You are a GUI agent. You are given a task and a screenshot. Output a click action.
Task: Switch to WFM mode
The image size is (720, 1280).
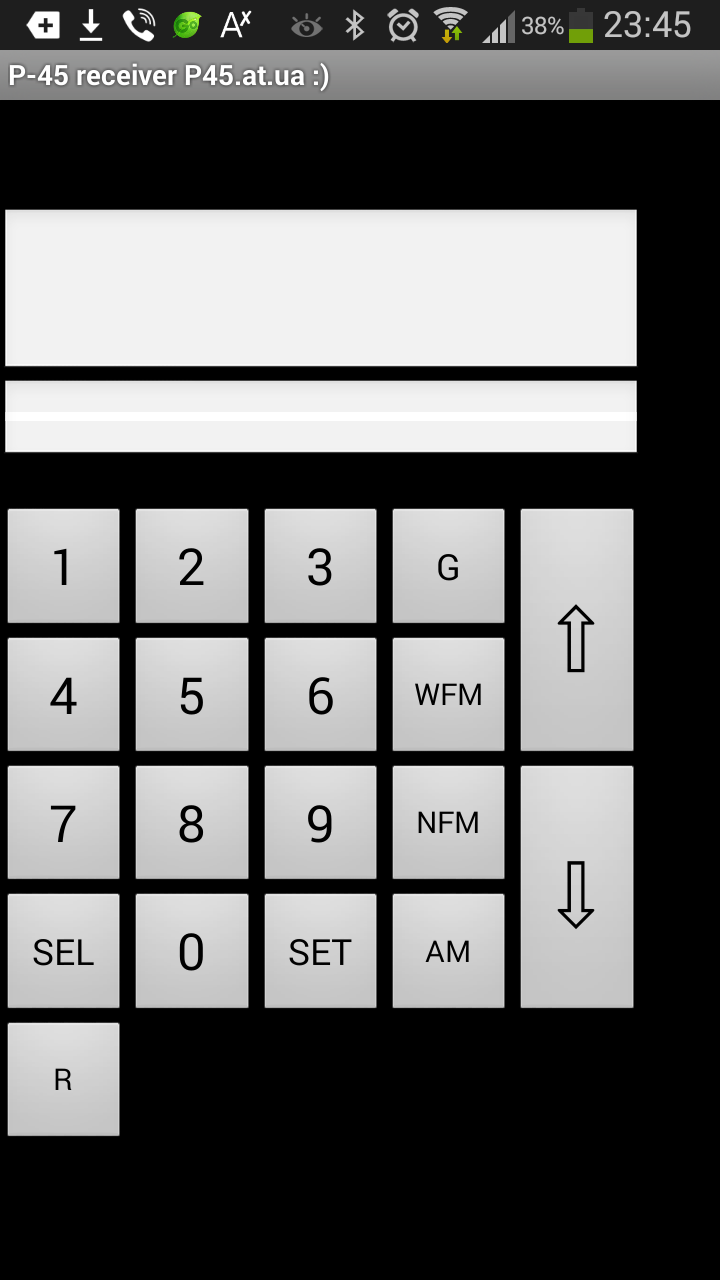click(448, 694)
